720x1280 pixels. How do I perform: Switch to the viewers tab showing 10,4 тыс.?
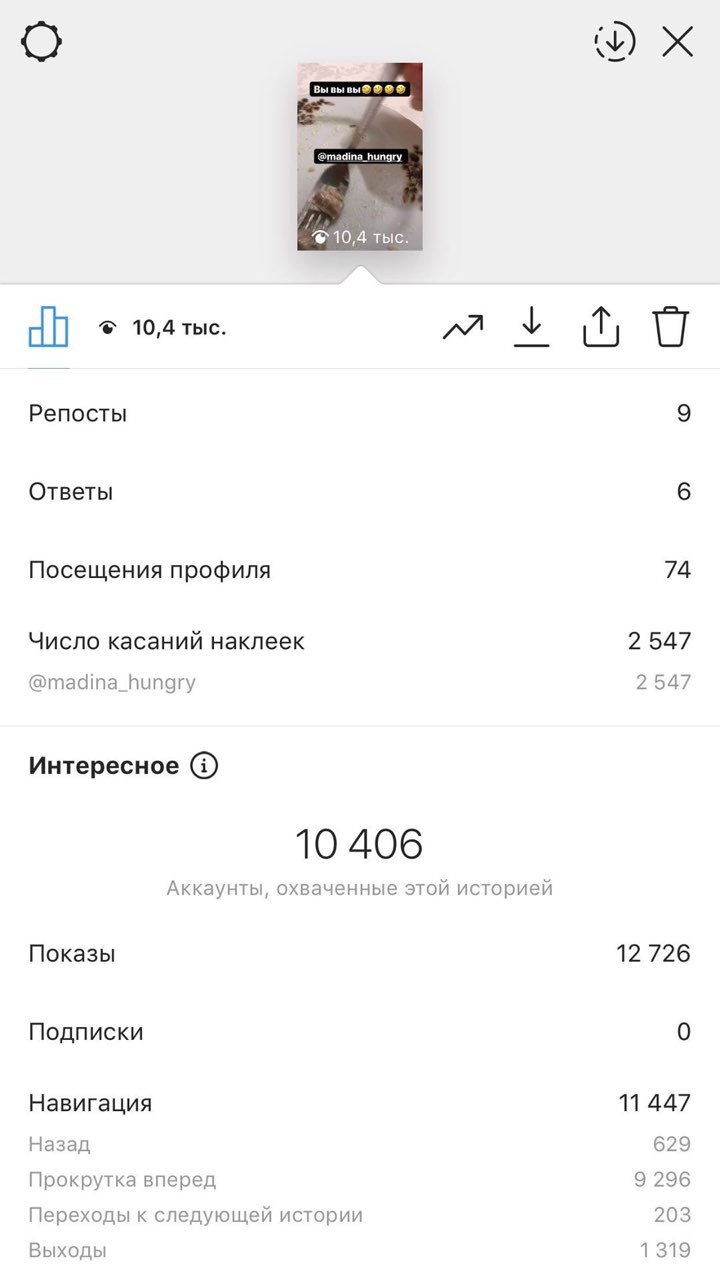162,327
